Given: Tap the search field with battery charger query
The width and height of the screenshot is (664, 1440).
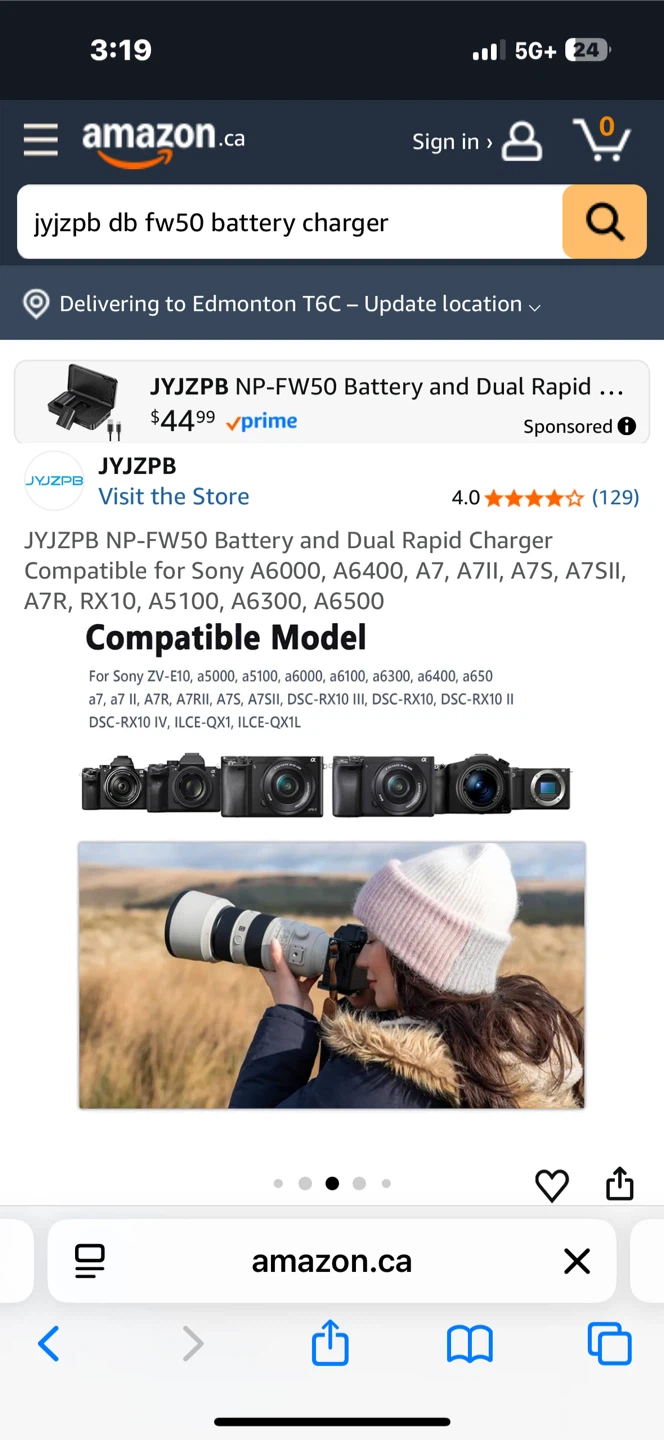Looking at the screenshot, I should (x=290, y=222).
